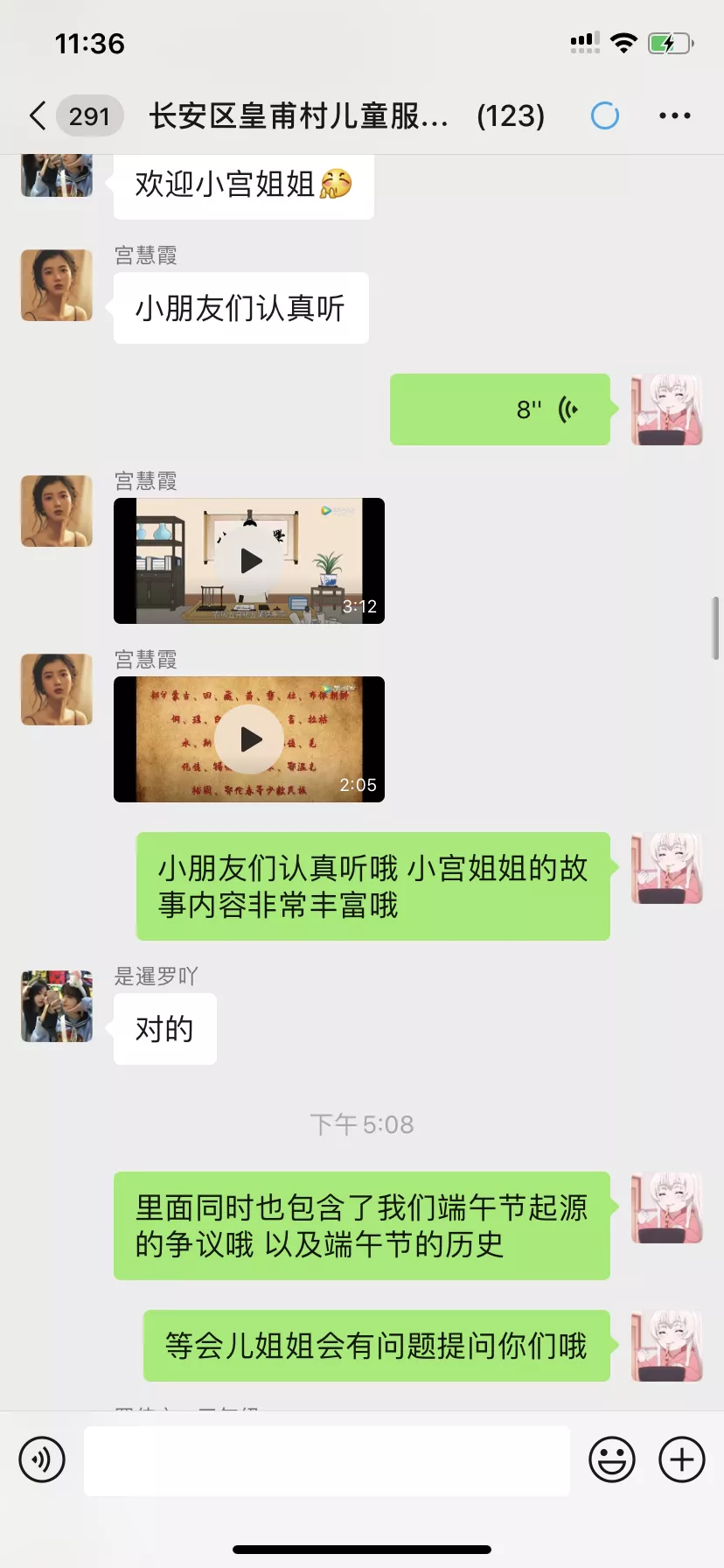Tap the message text field
The image size is (724, 1568).
[x=327, y=1459]
